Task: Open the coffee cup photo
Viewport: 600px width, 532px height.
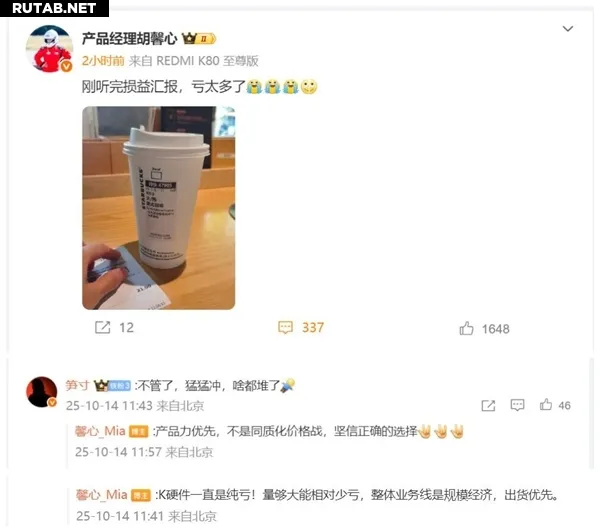Action: tap(158, 208)
